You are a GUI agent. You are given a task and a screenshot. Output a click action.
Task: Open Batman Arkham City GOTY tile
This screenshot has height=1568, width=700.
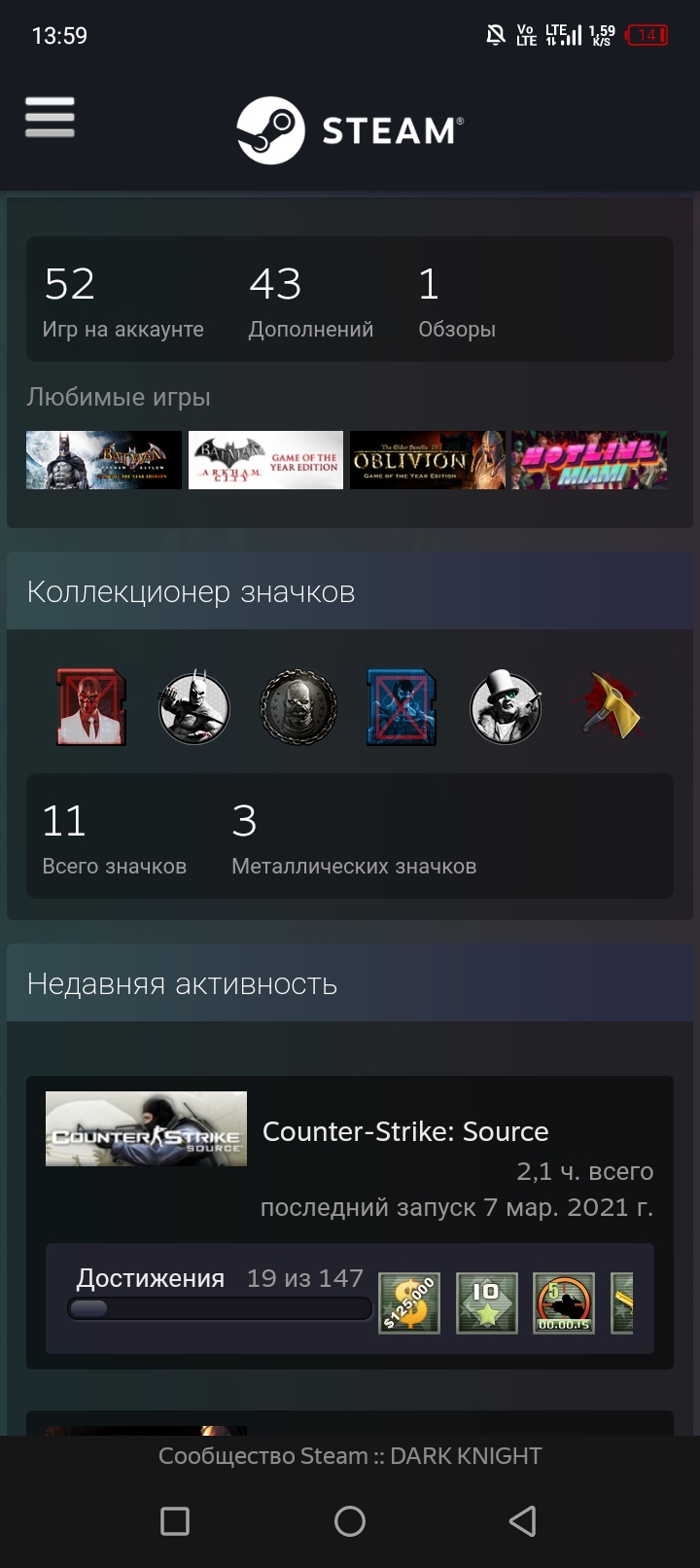click(265, 460)
